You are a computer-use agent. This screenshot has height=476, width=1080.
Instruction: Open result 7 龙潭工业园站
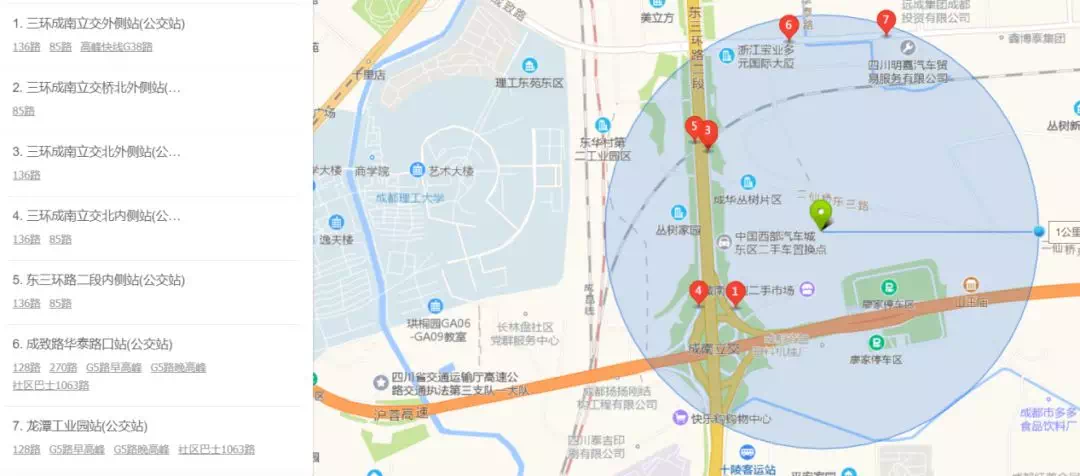tap(80, 426)
